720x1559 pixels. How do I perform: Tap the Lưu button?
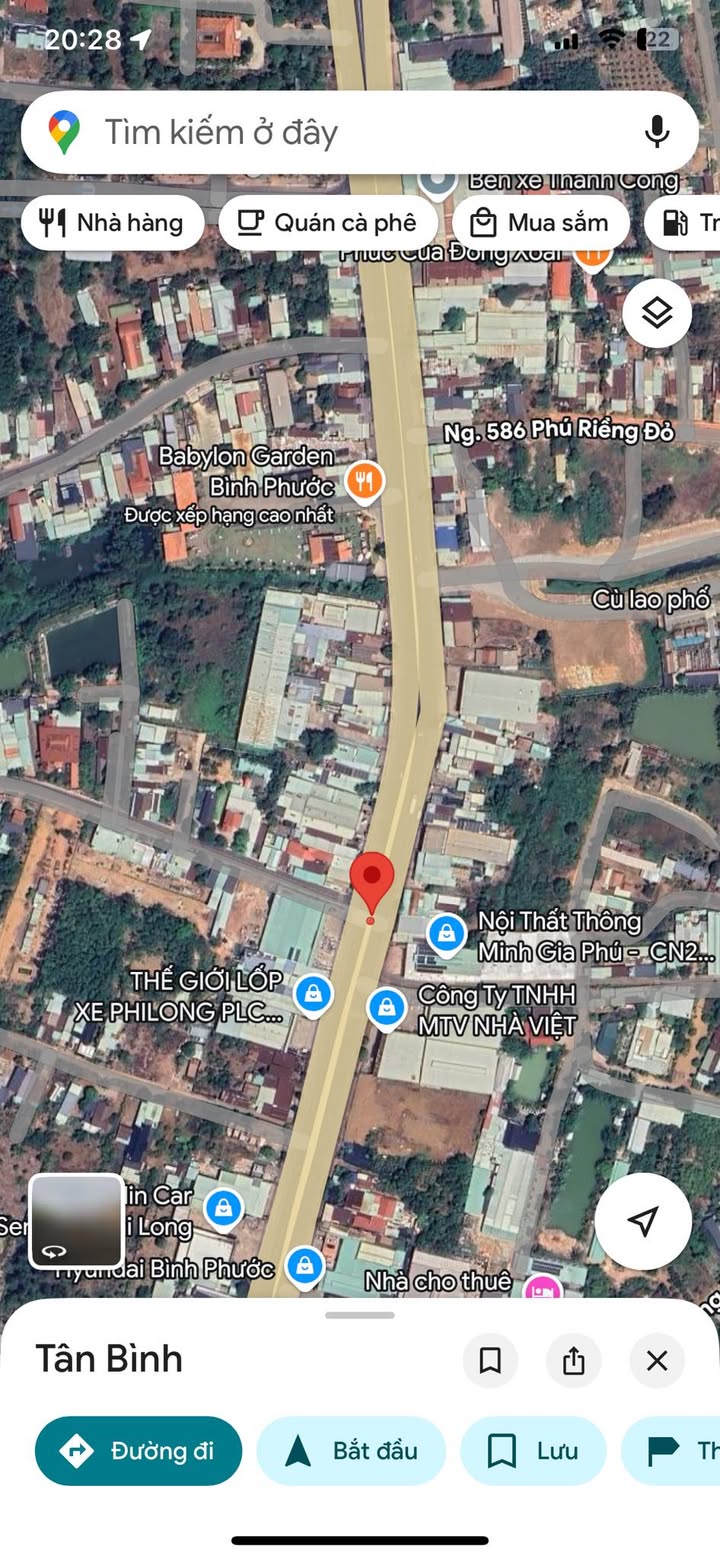pyautogui.click(x=533, y=1450)
